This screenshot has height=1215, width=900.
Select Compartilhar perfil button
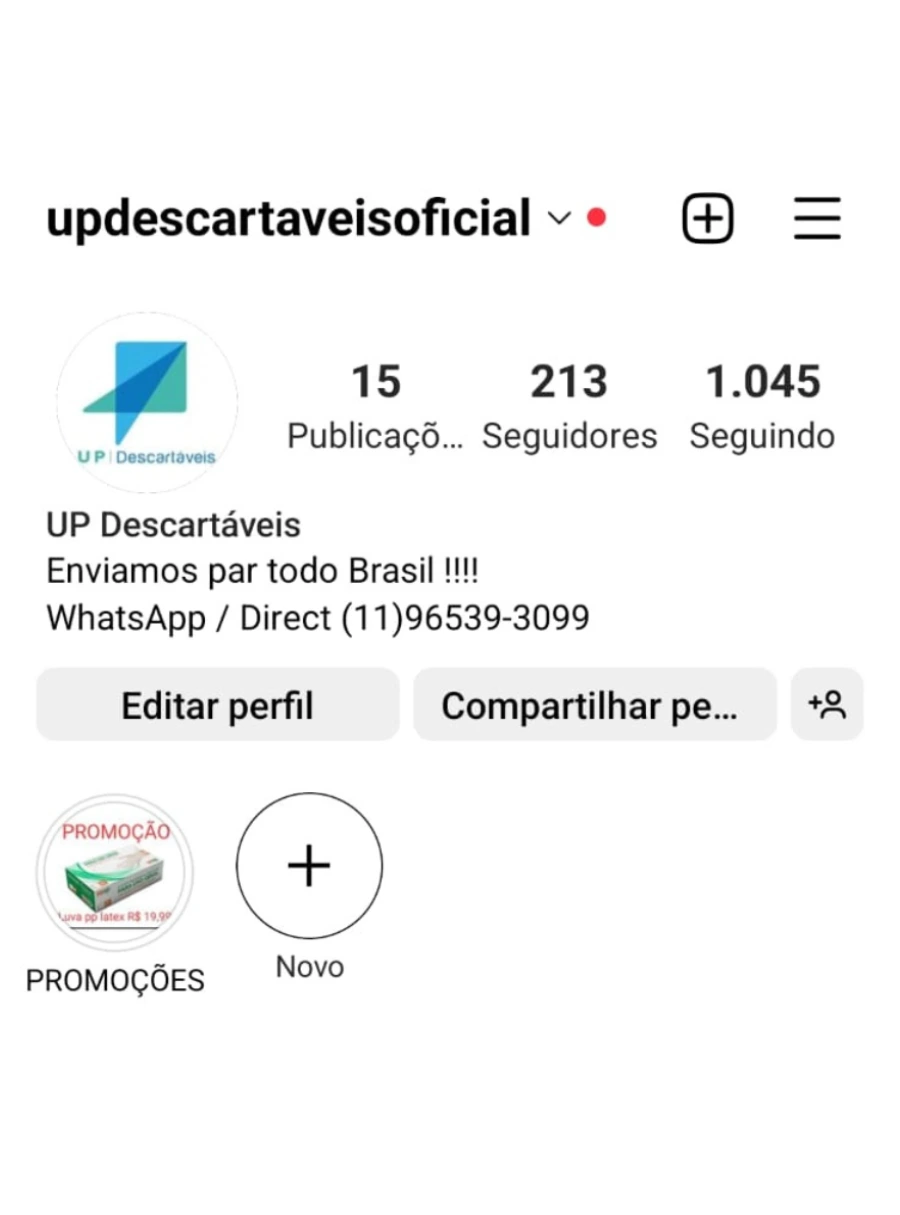click(x=594, y=705)
